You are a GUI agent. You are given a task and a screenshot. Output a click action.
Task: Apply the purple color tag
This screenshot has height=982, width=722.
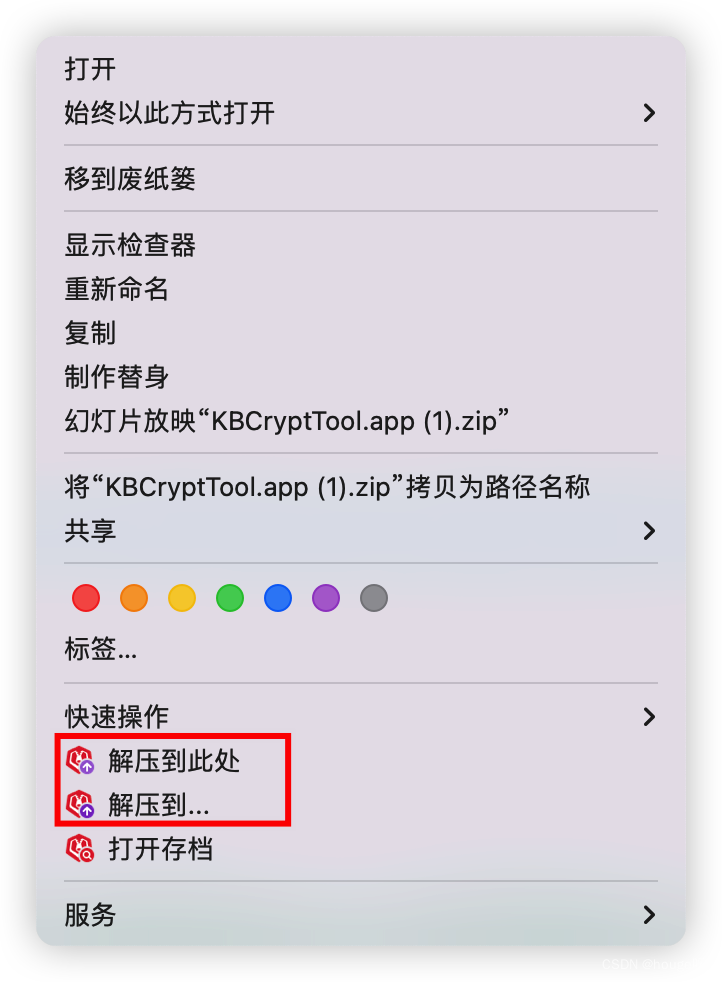[326, 599]
